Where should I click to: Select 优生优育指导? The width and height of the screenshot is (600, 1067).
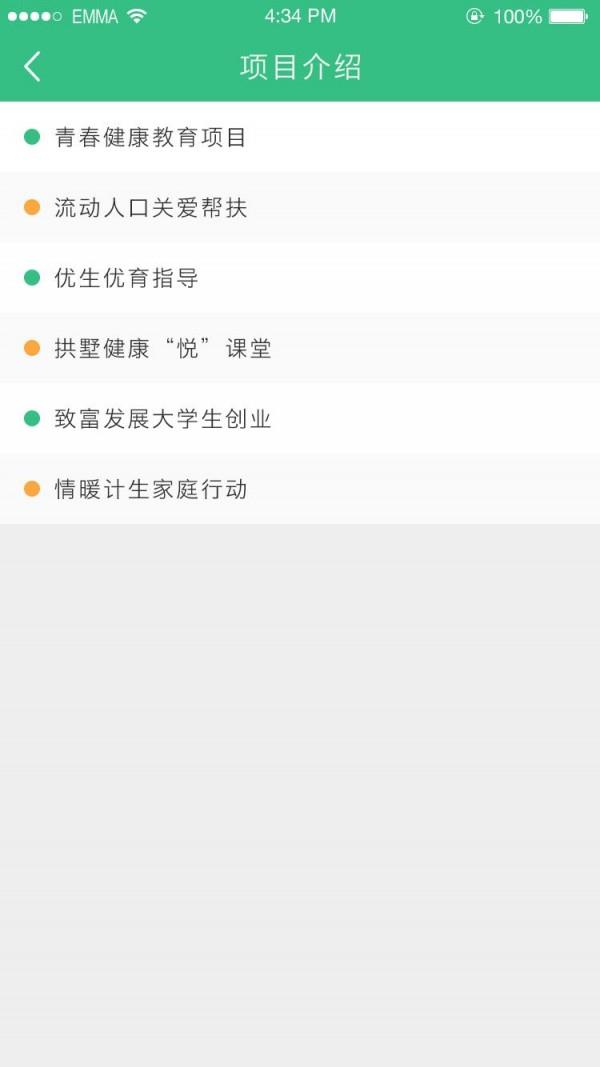[x=300, y=278]
